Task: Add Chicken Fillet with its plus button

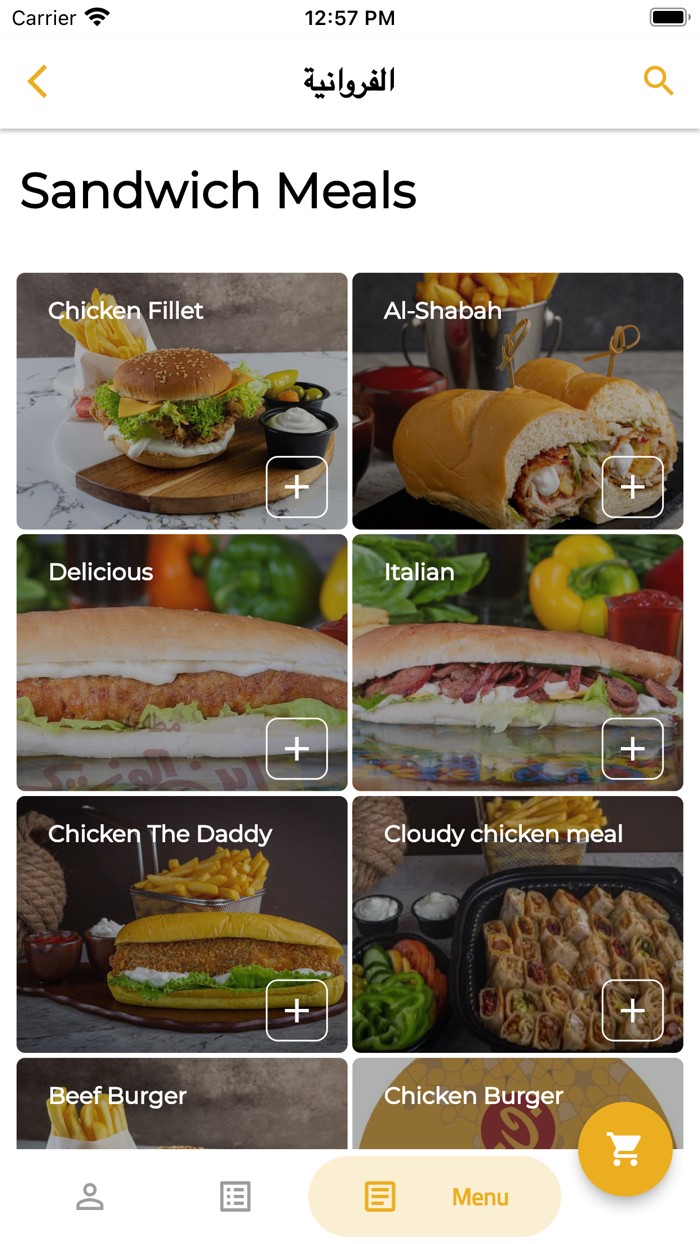Action: pos(297,487)
